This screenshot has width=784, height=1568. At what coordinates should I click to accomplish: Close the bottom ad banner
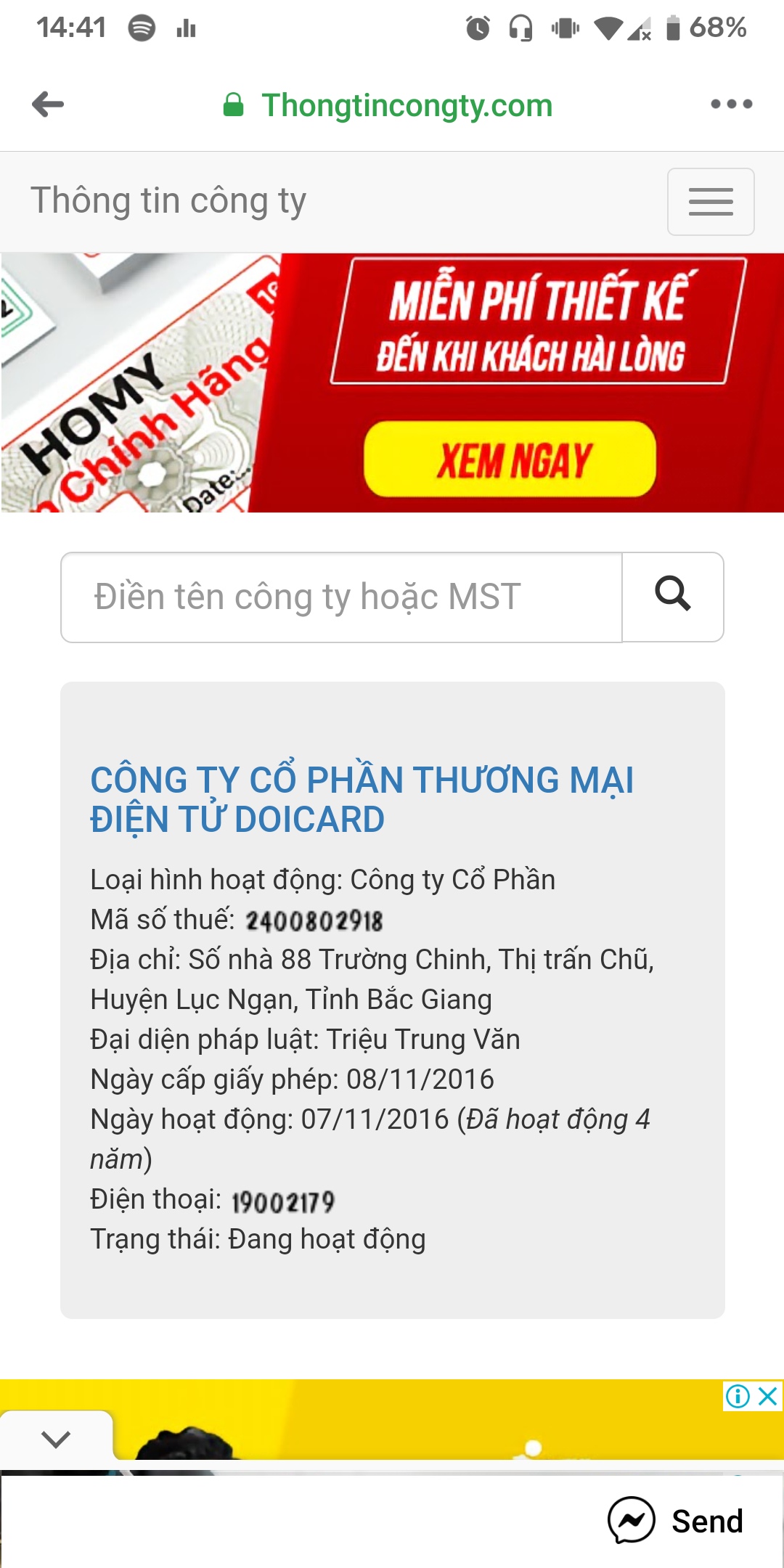pos(768,1396)
